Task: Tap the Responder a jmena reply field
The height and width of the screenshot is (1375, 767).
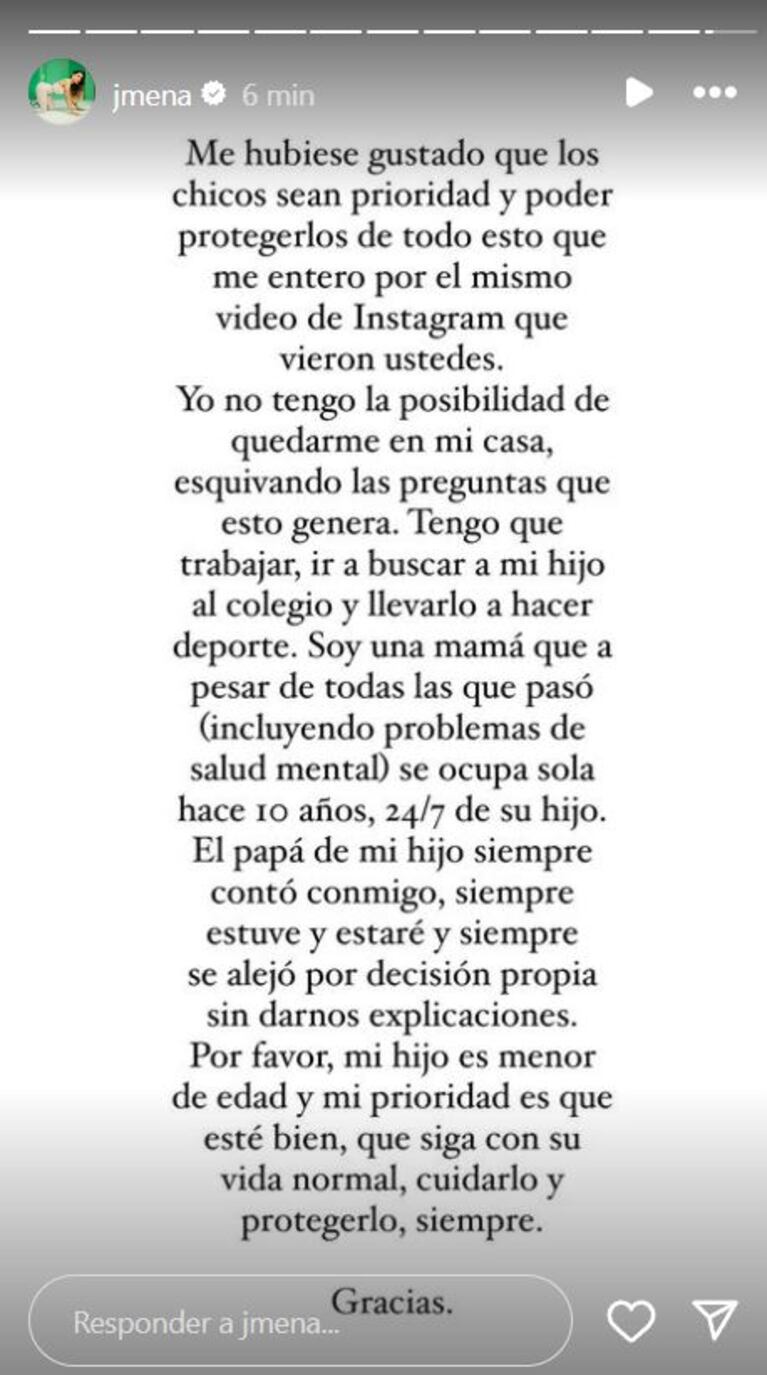Action: point(300,1322)
